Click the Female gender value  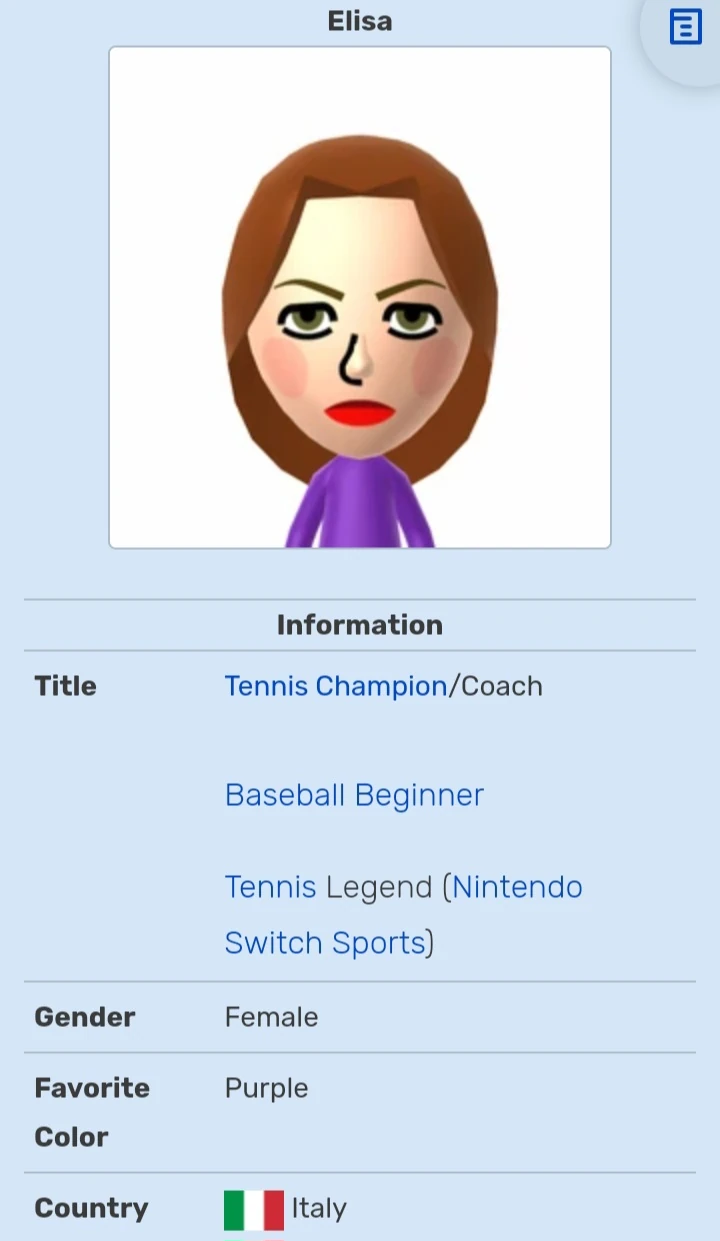click(x=271, y=1017)
